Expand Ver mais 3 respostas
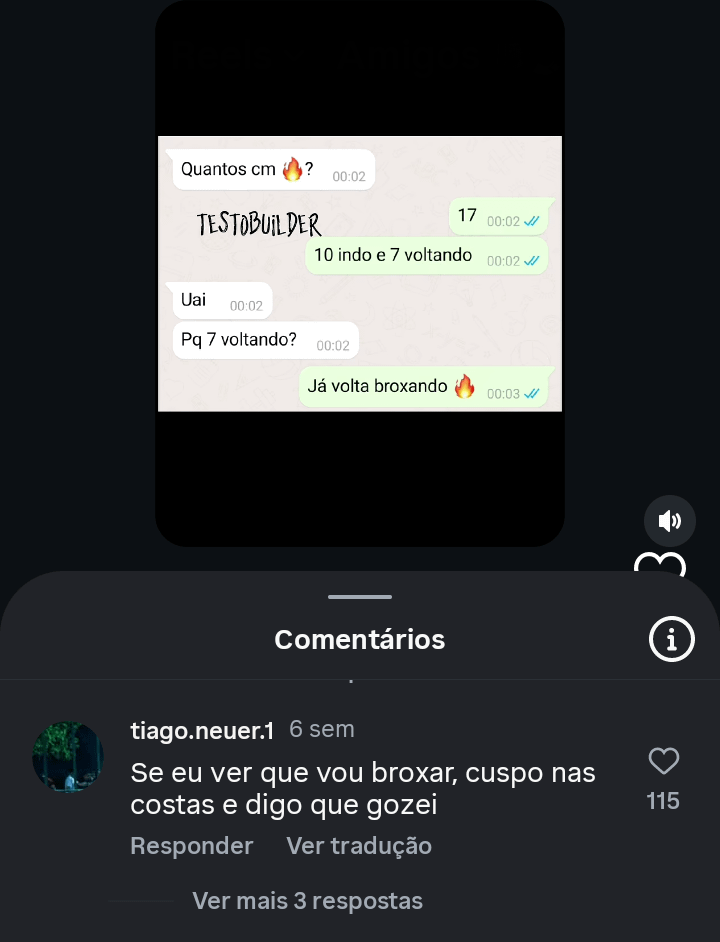The width and height of the screenshot is (720, 942). (x=307, y=901)
